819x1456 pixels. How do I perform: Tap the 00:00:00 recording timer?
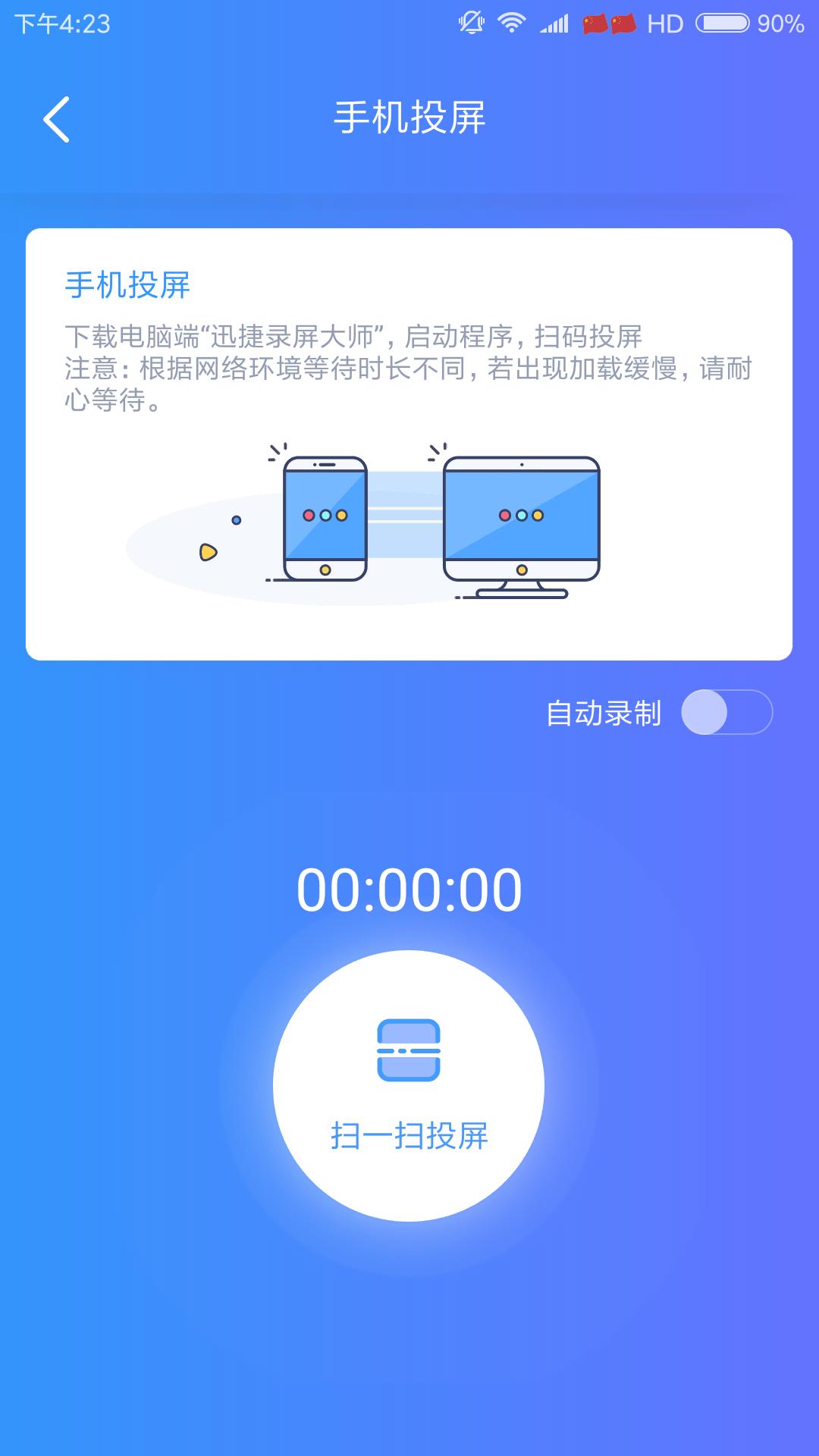coord(409,891)
